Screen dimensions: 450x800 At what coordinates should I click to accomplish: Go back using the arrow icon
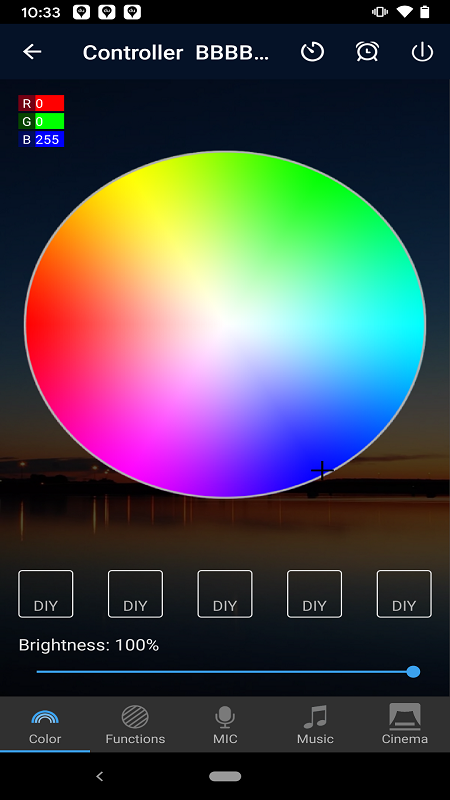[x=32, y=52]
